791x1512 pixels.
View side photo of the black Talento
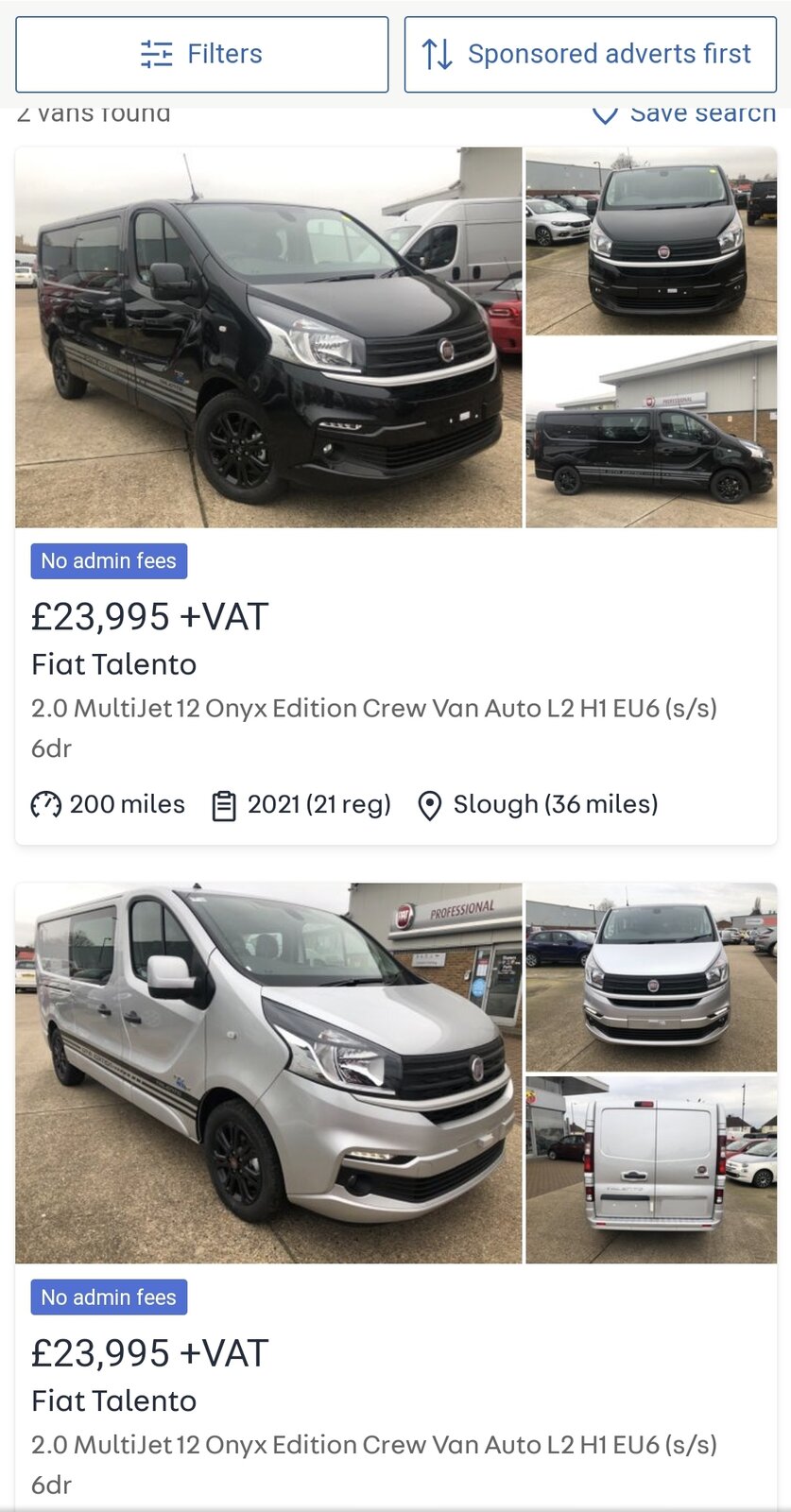(x=651, y=434)
